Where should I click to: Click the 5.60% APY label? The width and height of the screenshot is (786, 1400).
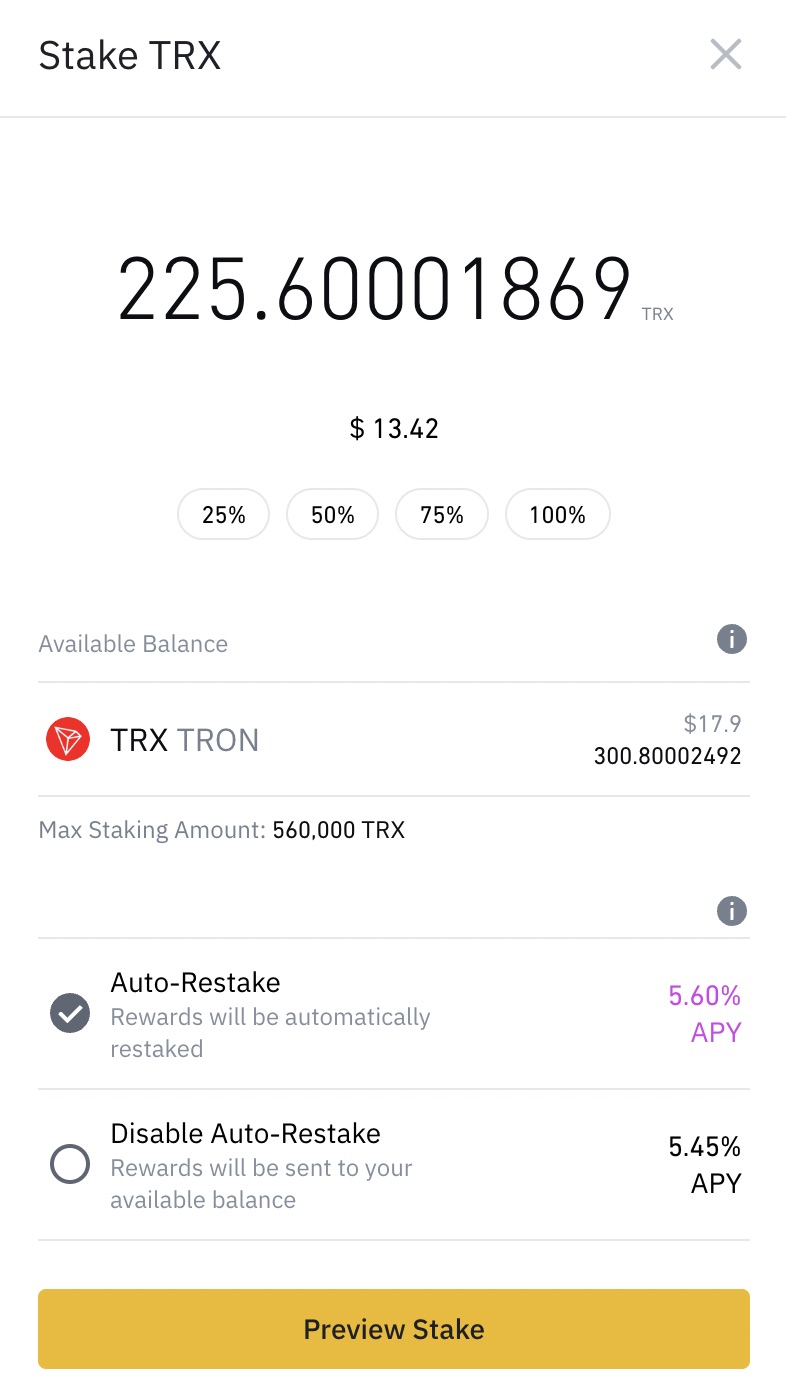[x=704, y=1012]
